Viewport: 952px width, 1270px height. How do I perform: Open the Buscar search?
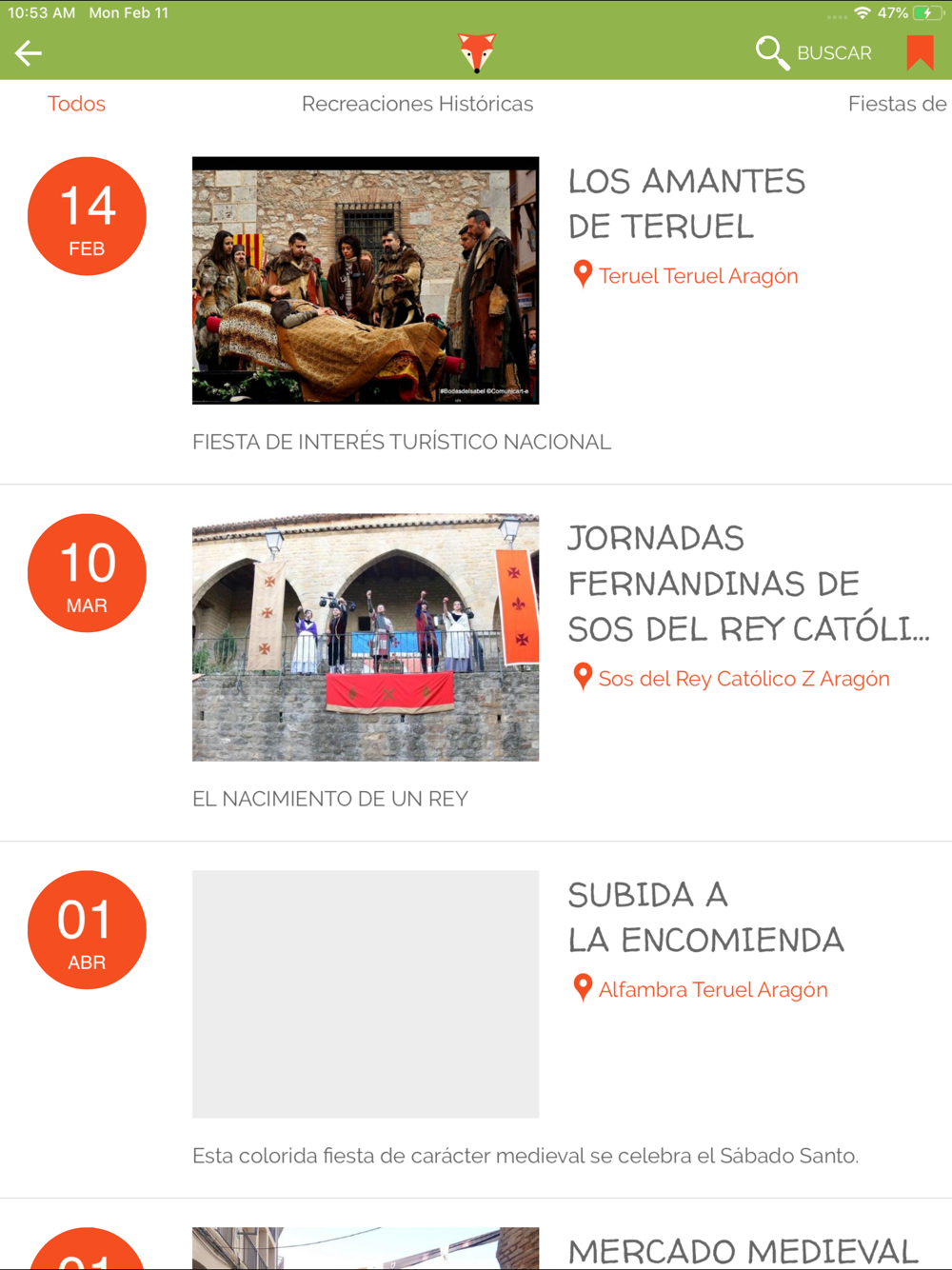coord(814,52)
